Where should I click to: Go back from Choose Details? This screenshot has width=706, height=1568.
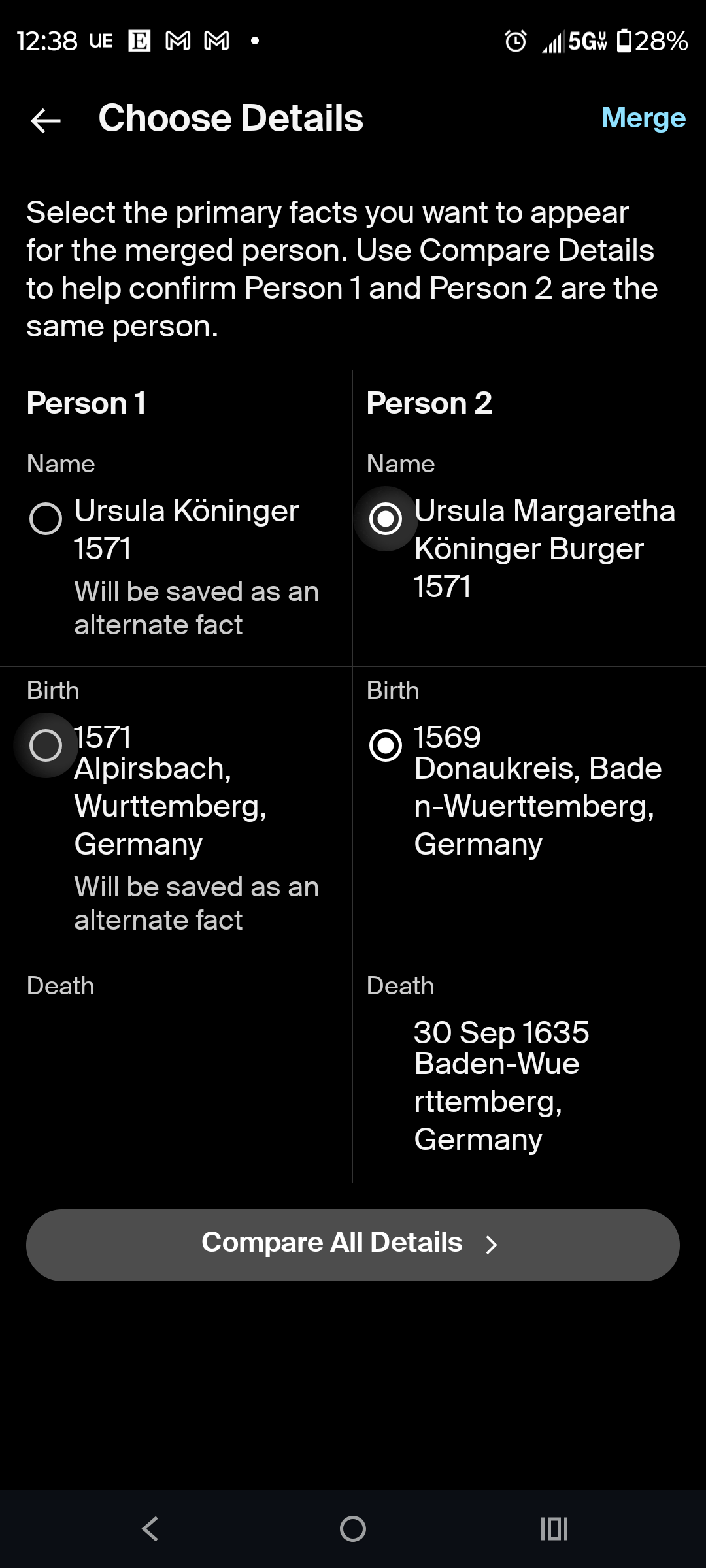coord(46,120)
